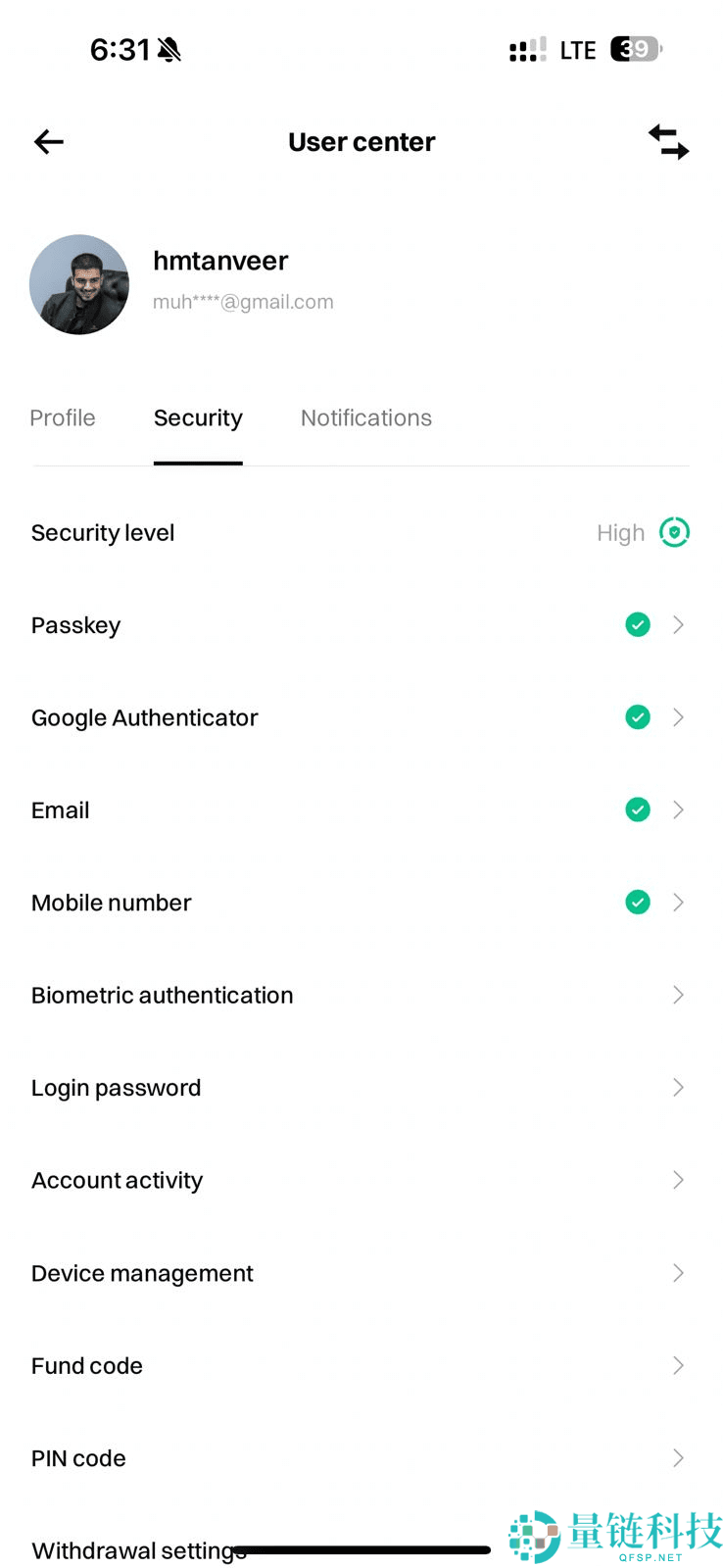The width and height of the screenshot is (723, 1568).
Task: Tap the muted notifications bell in status bar
Action: [169, 49]
